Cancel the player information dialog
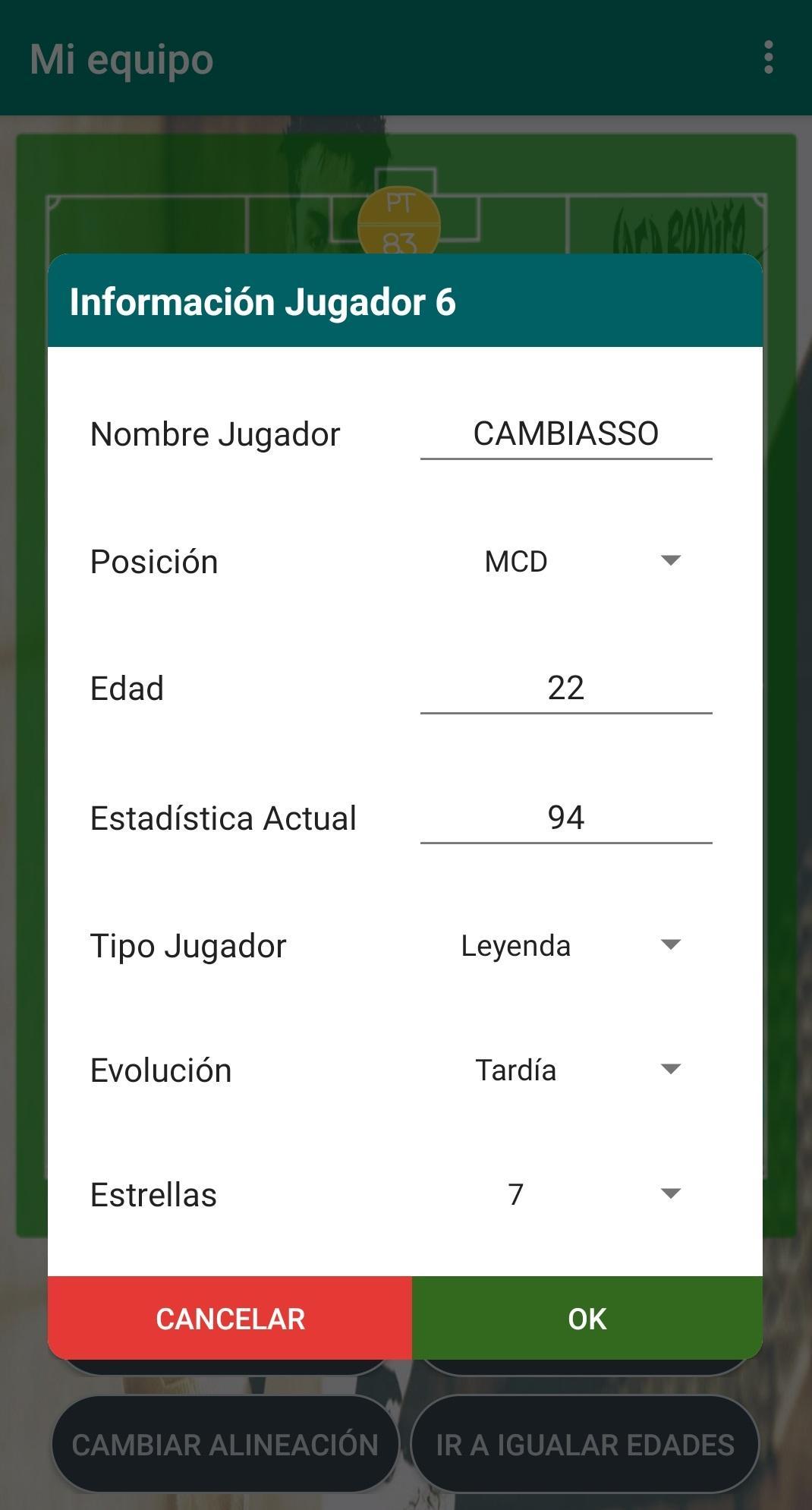The image size is (812, 1510). (x=230, y=1319)
